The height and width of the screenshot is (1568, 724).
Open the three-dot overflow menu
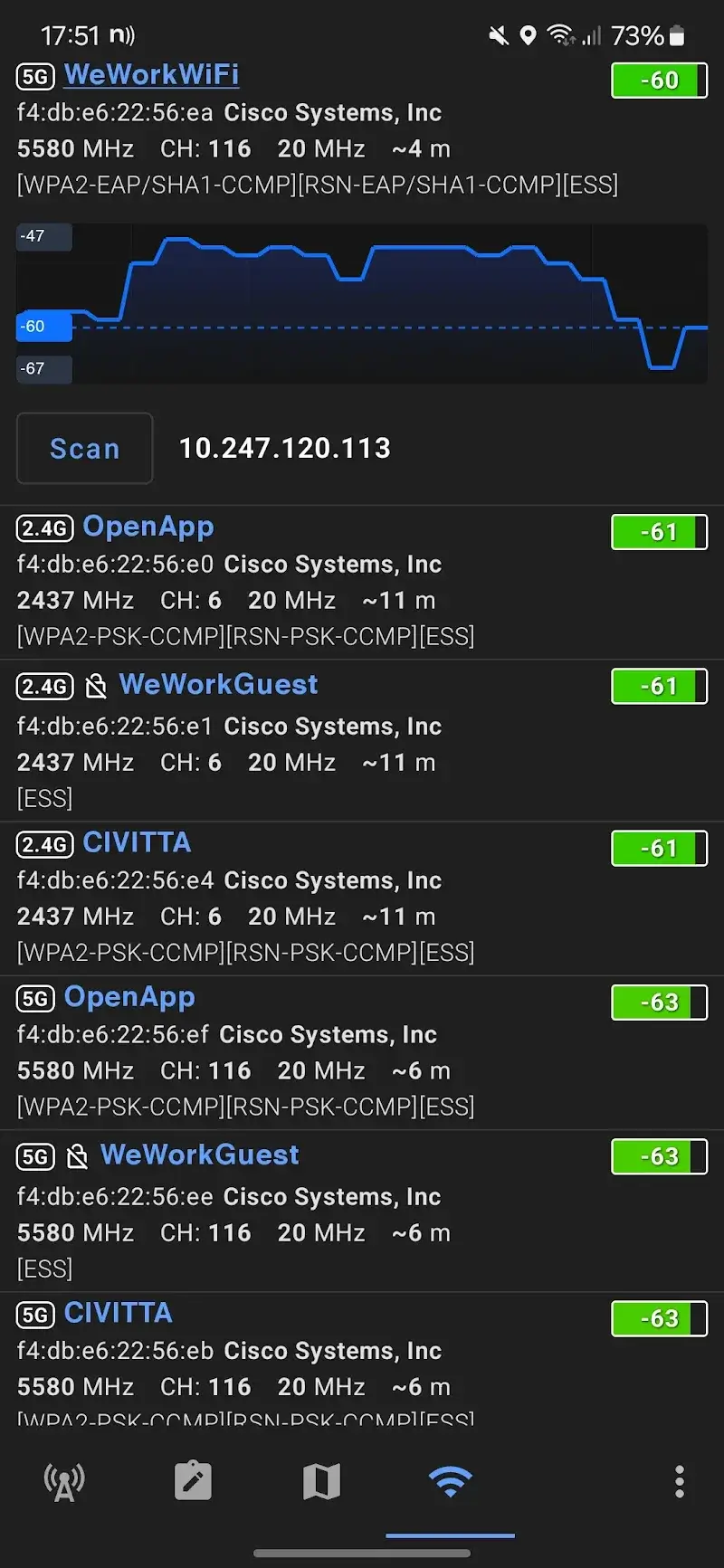tap(679, 1481)
